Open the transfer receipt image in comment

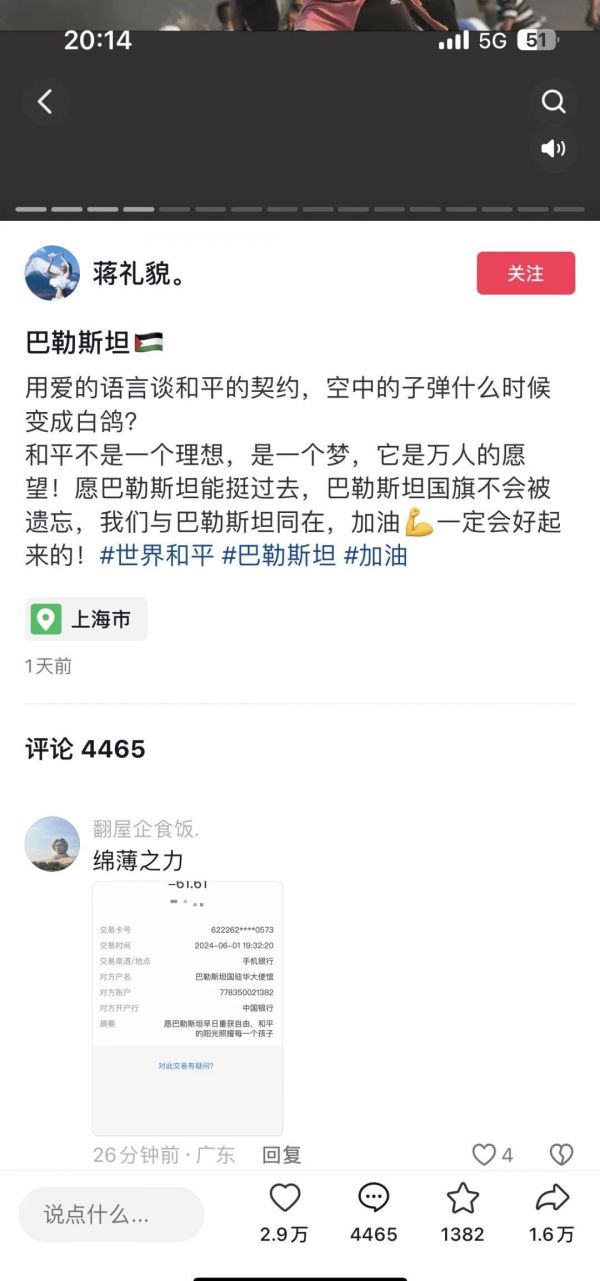coord(187,1007)
